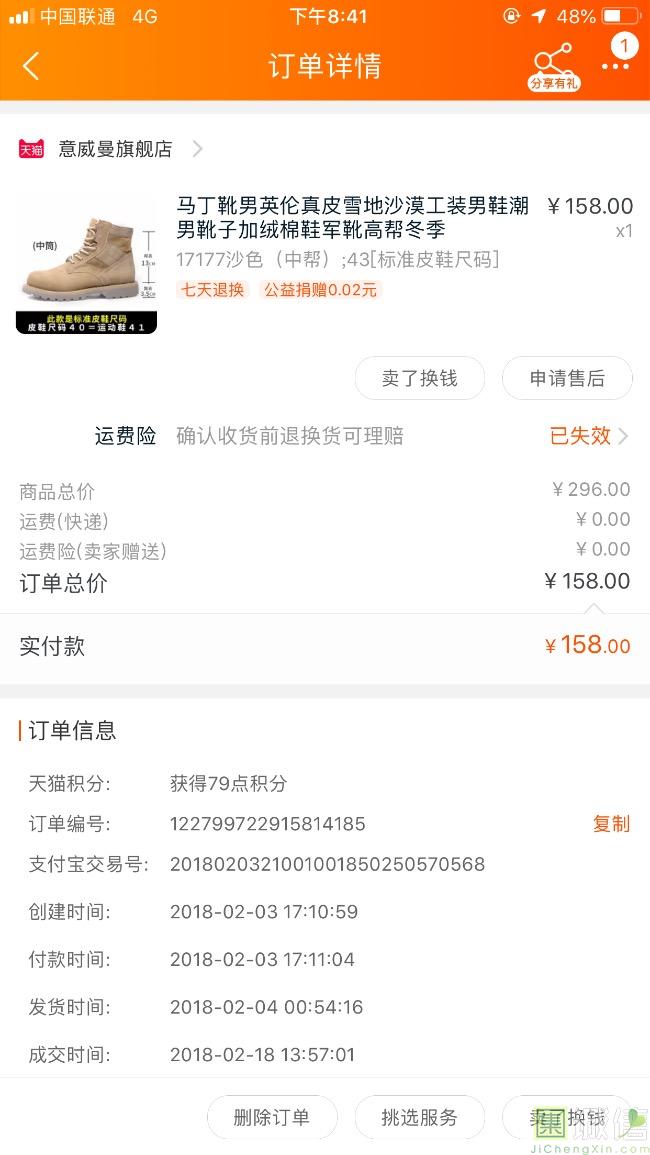Copy the order number with 复制
The height and width of the screenshot is (1155, 650).
[x=612, y=824]
